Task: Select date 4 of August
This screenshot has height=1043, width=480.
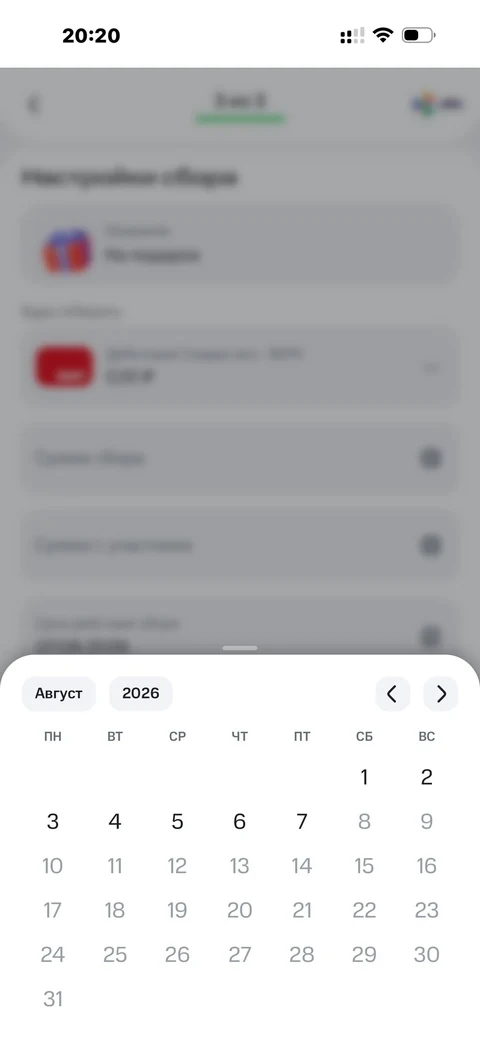Action: pos(115,821)
